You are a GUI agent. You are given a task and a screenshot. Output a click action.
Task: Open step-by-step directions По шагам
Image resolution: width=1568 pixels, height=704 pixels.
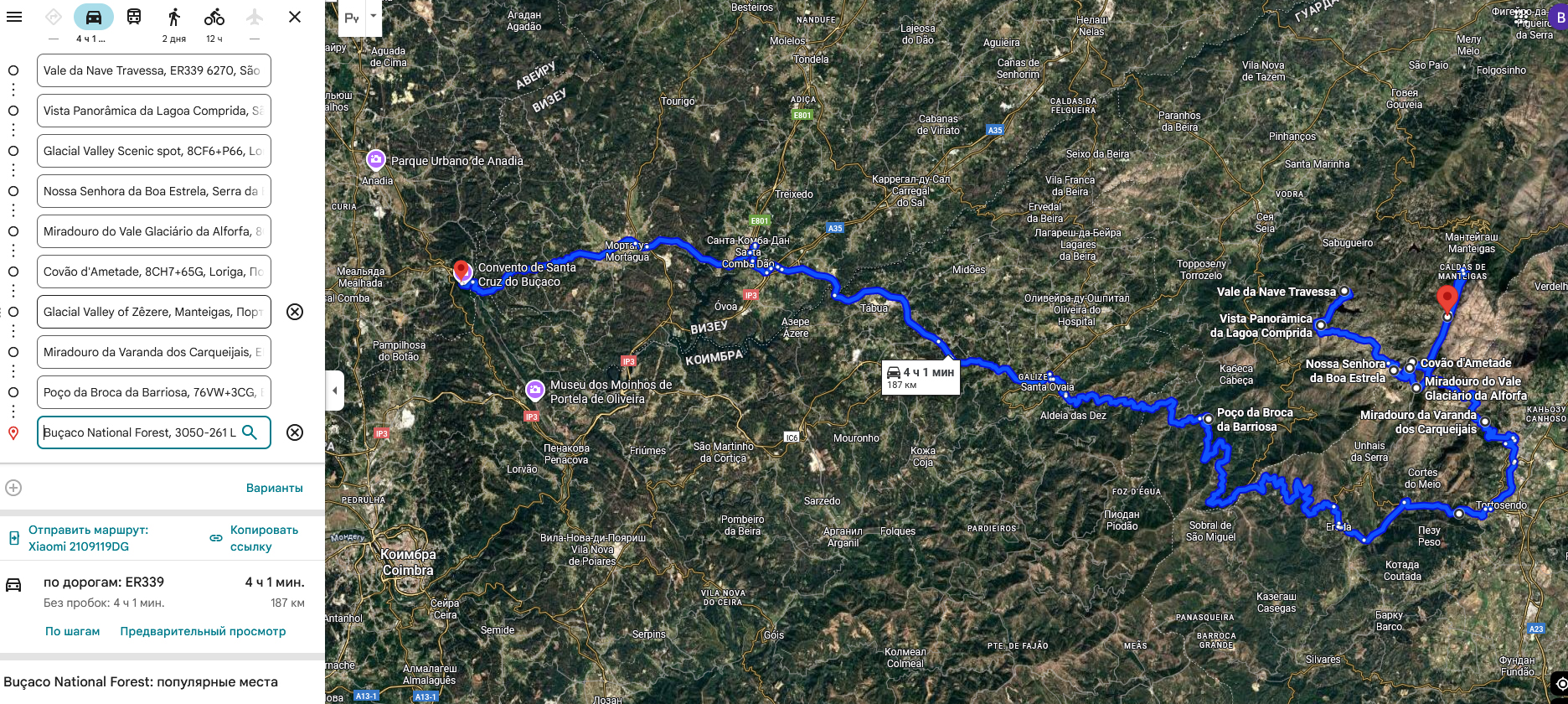point(72,631)
